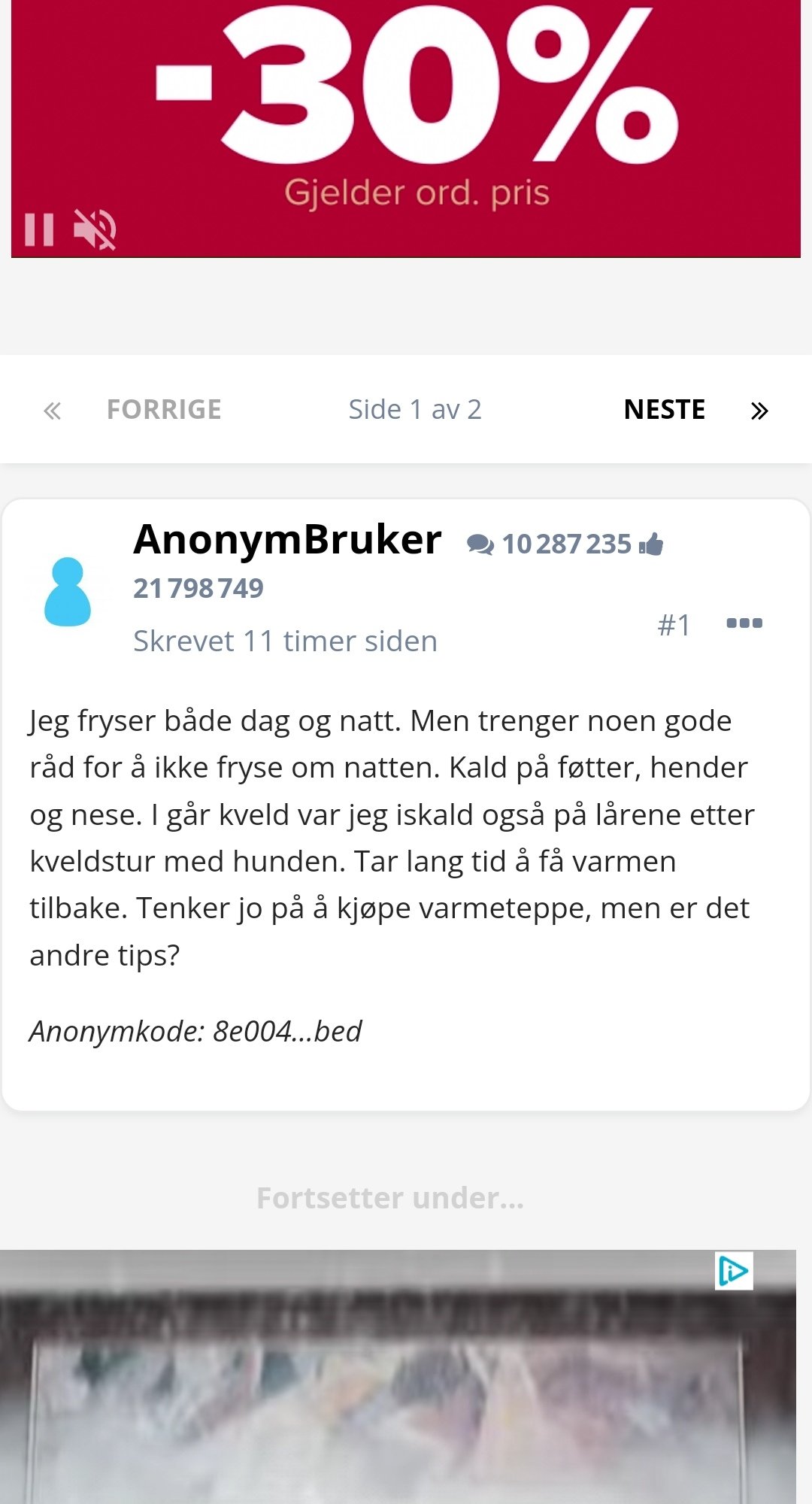Screen dimensions: 812x1504
Task: Open the Side 1 av 2 page selector
Action: [415, 410]
